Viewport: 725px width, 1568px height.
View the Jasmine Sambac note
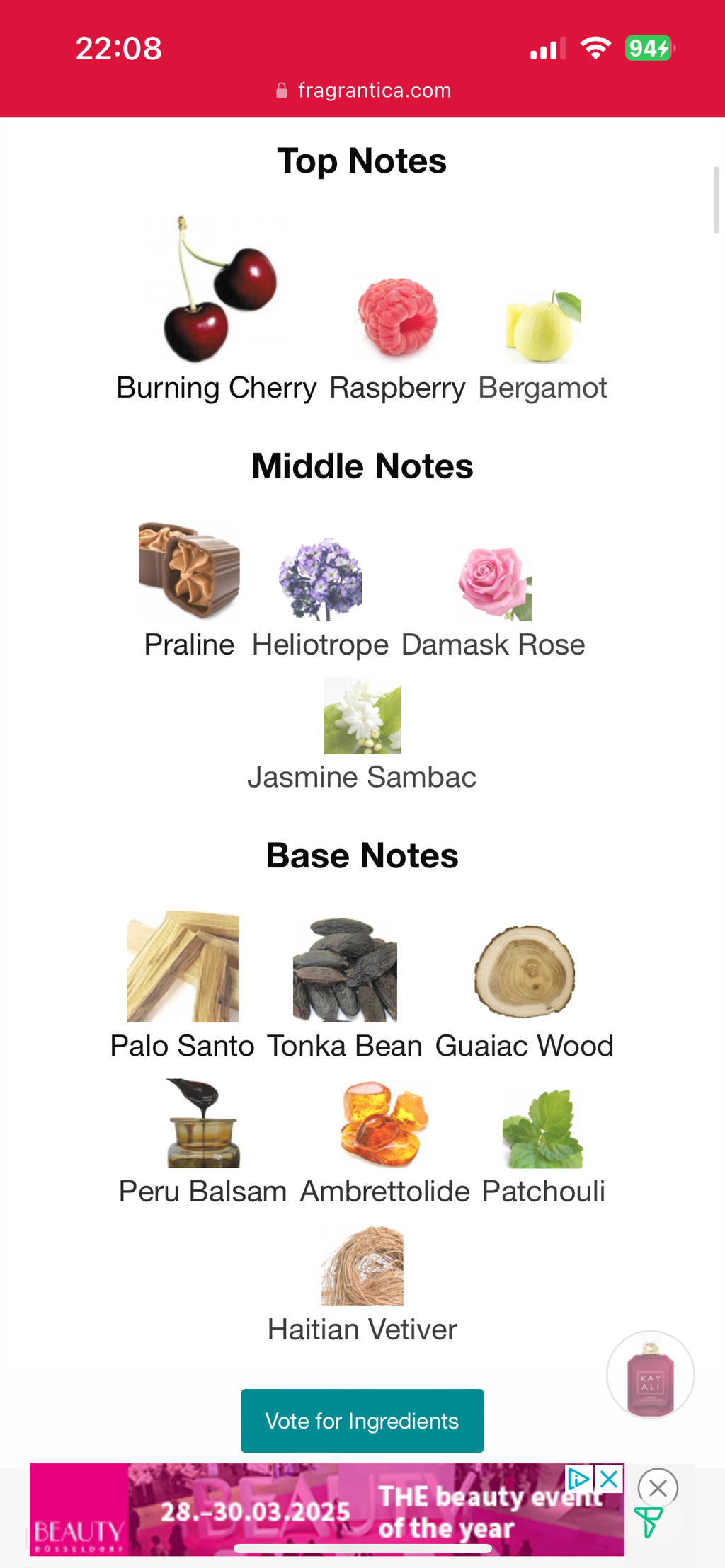tap(362, 734)
